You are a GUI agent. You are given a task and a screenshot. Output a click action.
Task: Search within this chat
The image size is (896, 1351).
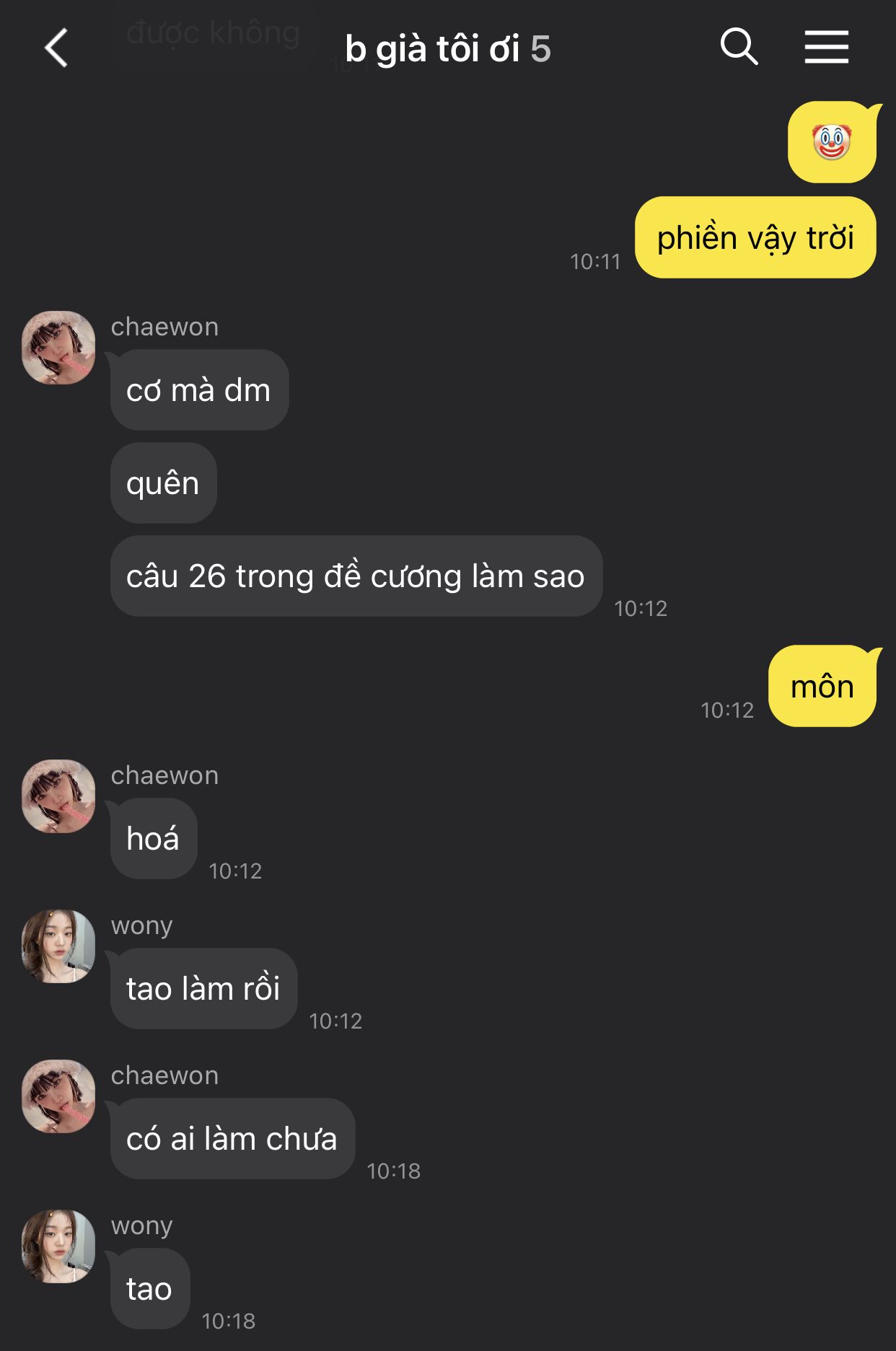coord(739,48)
